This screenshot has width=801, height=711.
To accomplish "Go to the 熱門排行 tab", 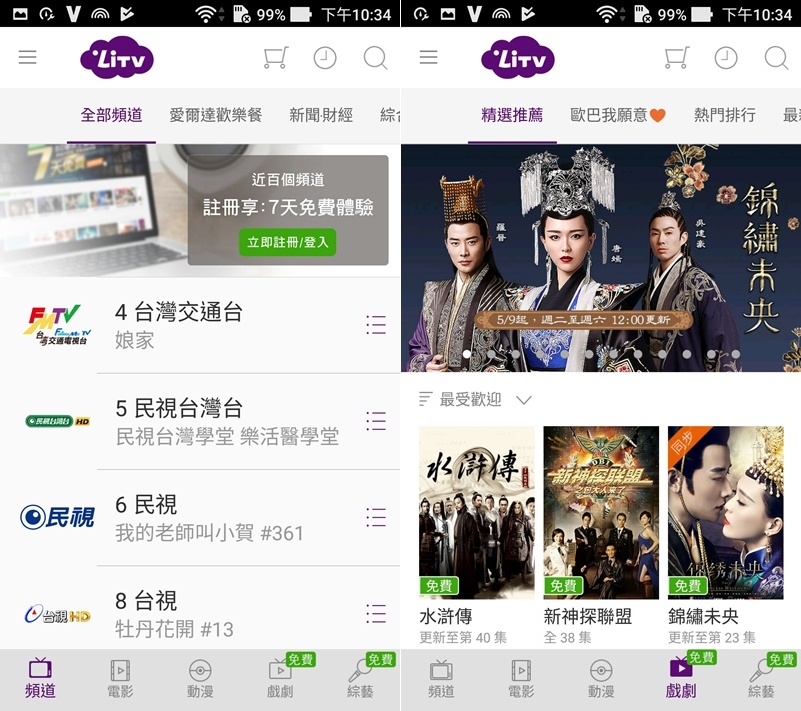I will point(724,115).
